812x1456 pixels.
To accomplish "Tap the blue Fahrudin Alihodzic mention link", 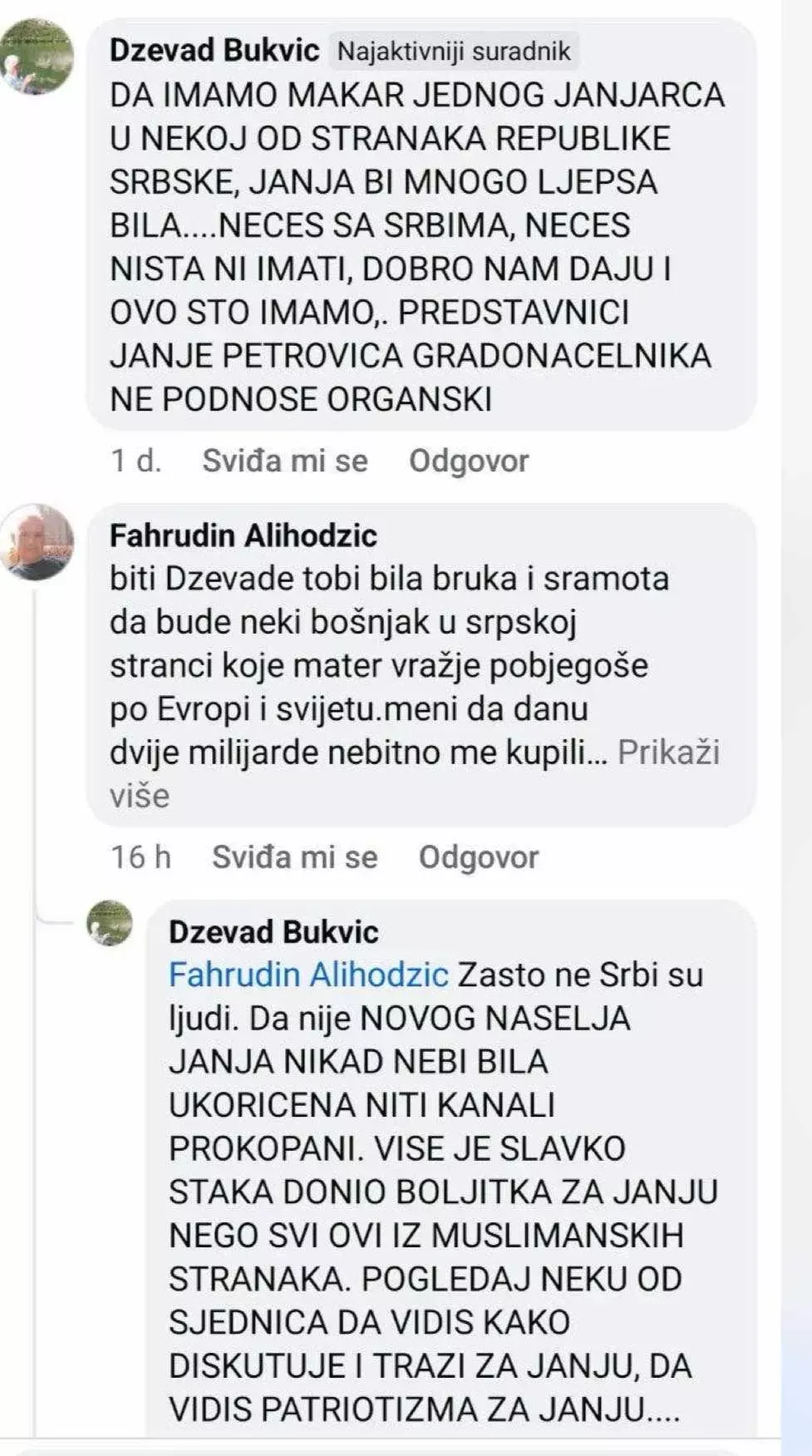I will pyautogui.click(x=308, y=975).
